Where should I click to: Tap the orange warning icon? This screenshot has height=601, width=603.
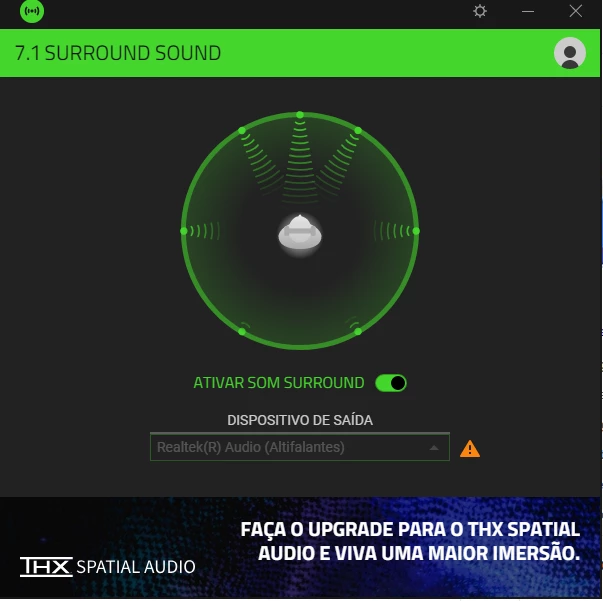(x=470, y=449)
